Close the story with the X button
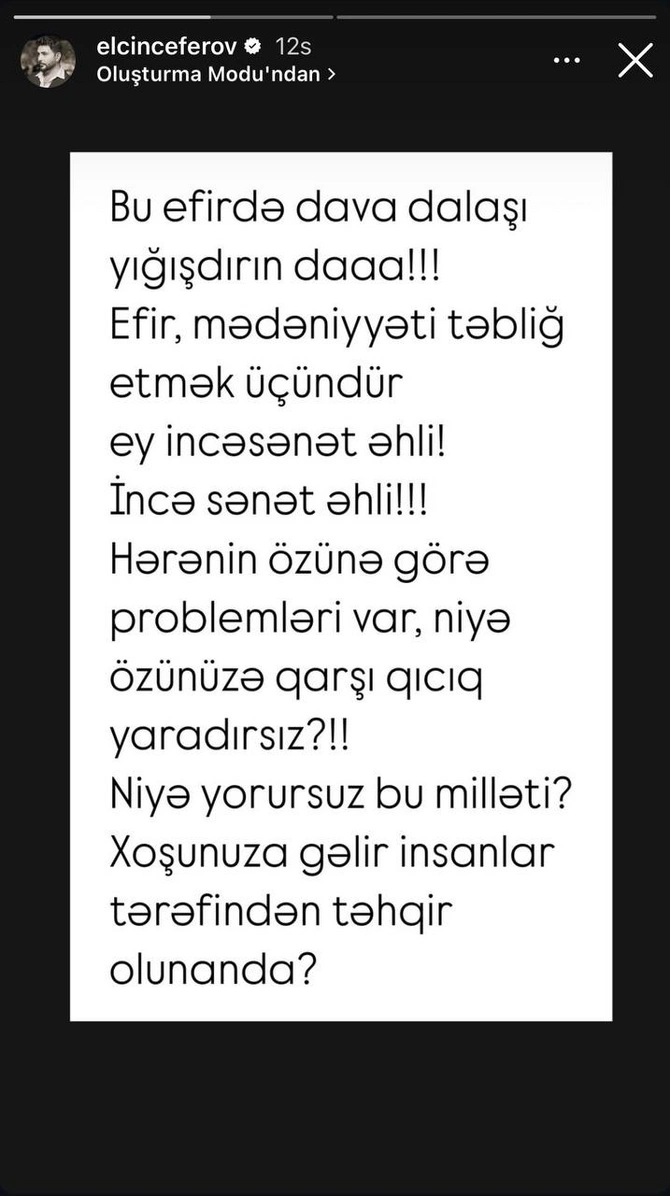Screen dimensions: 670x1196 point(635,60)
